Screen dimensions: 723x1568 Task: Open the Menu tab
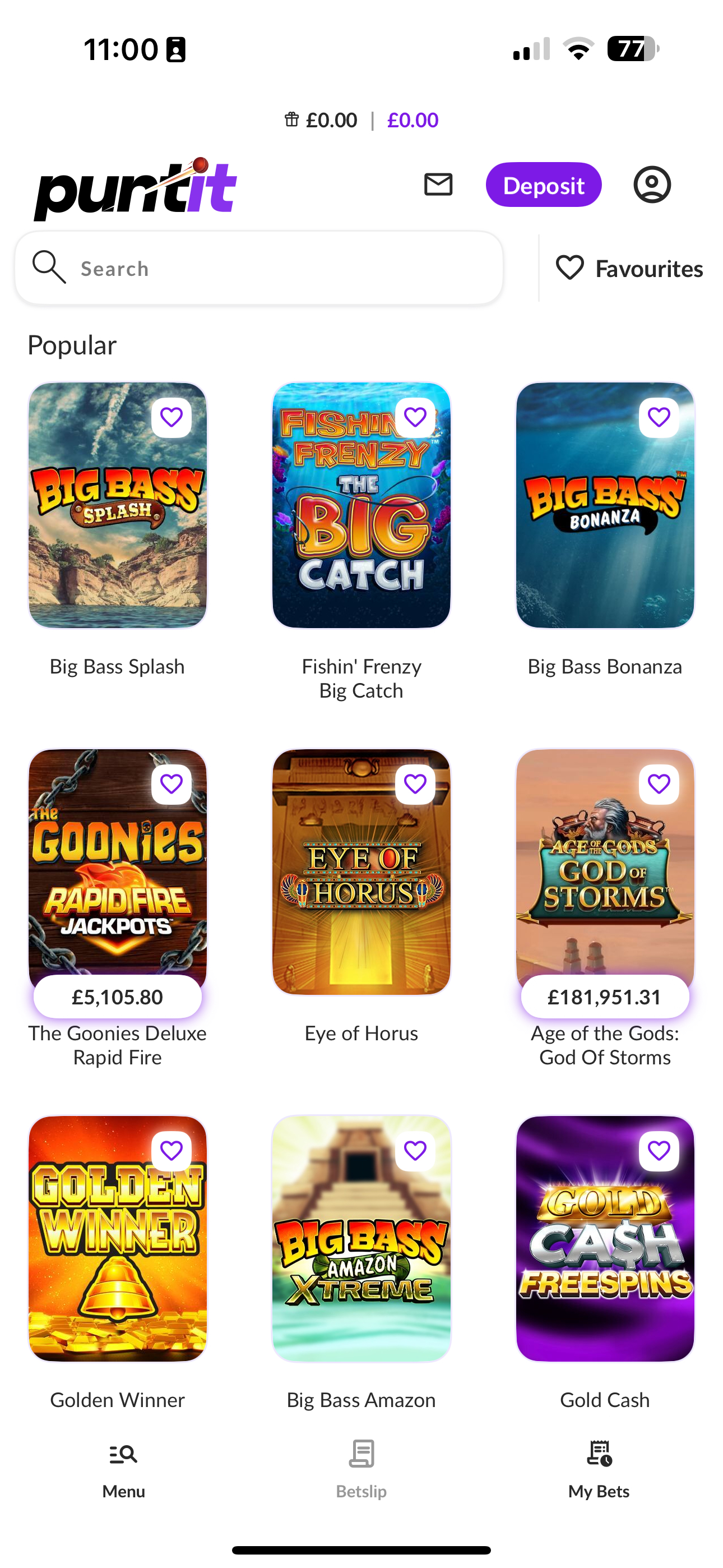pyautogui.click(x=123, y=1469)
